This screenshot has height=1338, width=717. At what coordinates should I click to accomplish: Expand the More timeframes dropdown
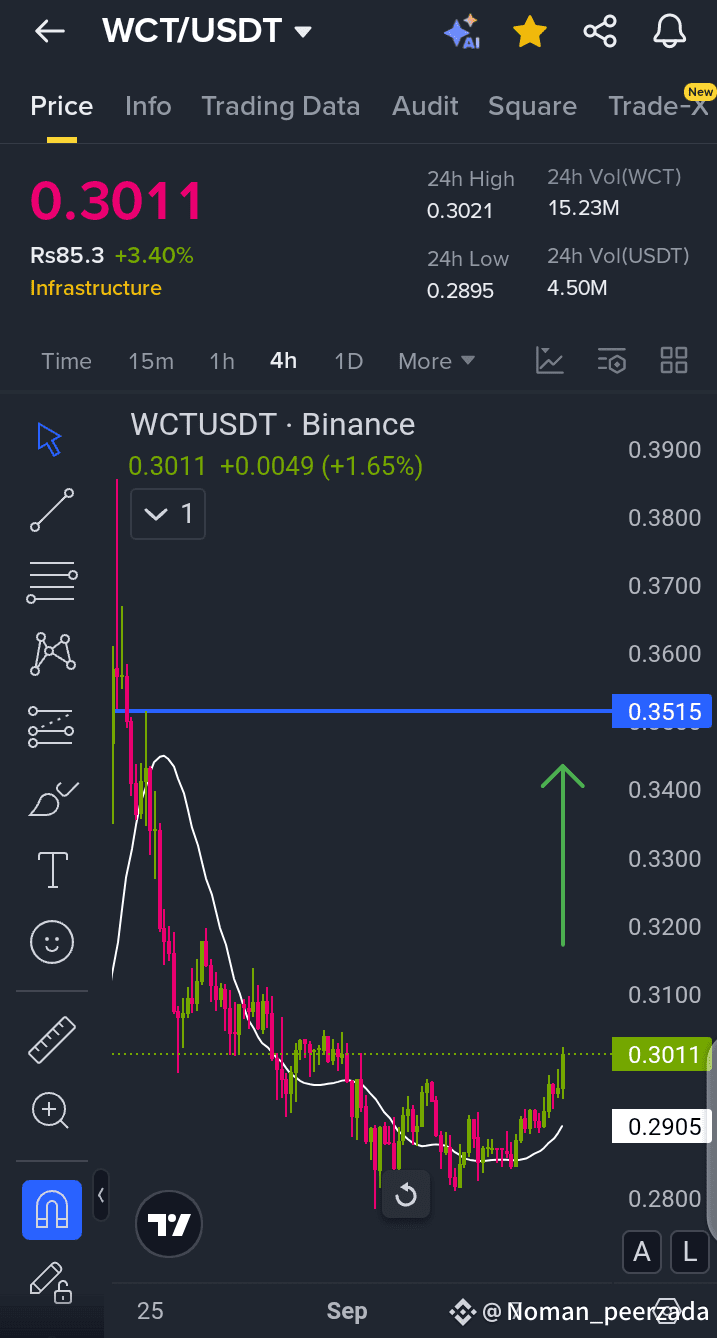pos(436,361)
